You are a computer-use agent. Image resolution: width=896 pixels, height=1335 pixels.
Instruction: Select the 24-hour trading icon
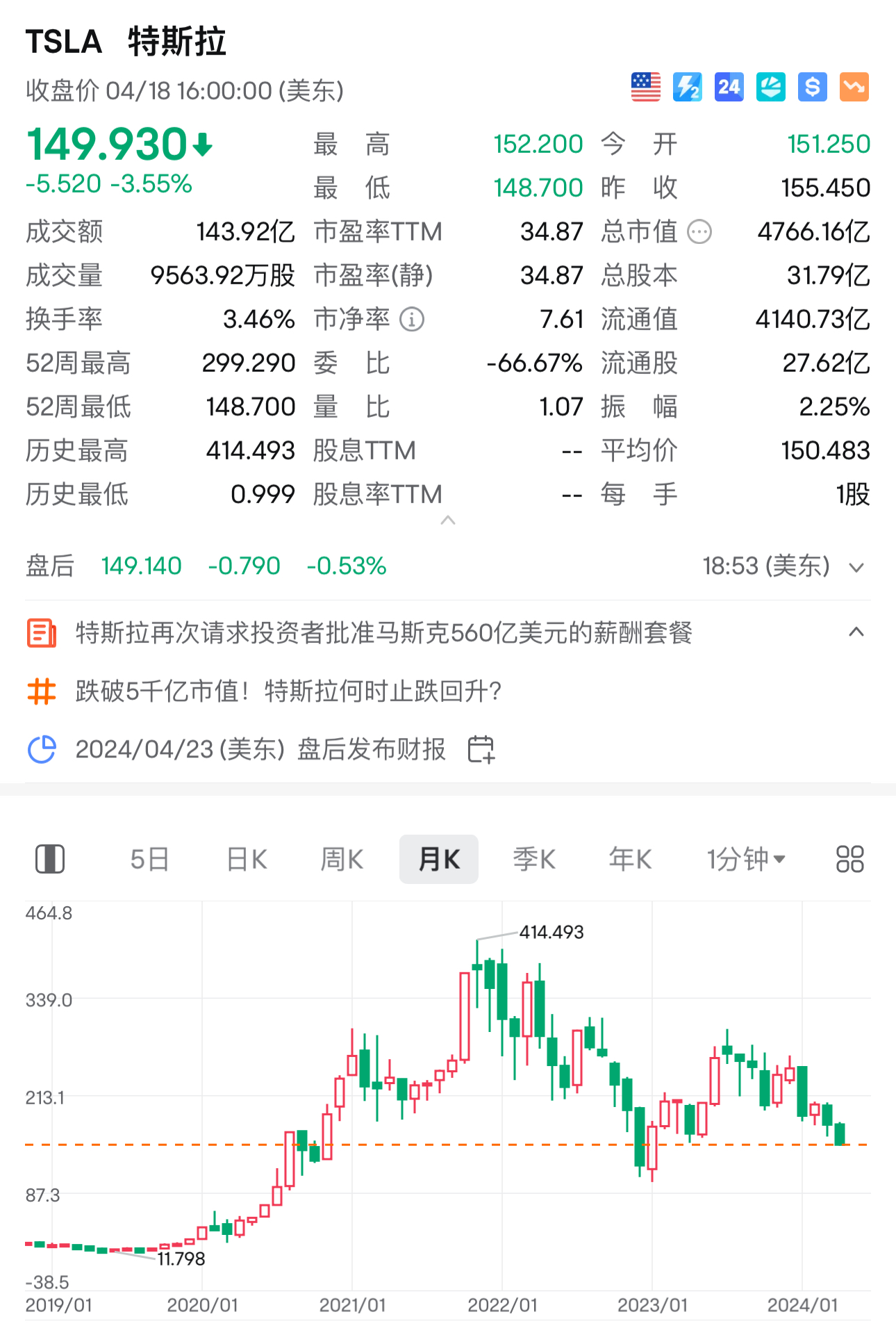(x=728, y=86)
